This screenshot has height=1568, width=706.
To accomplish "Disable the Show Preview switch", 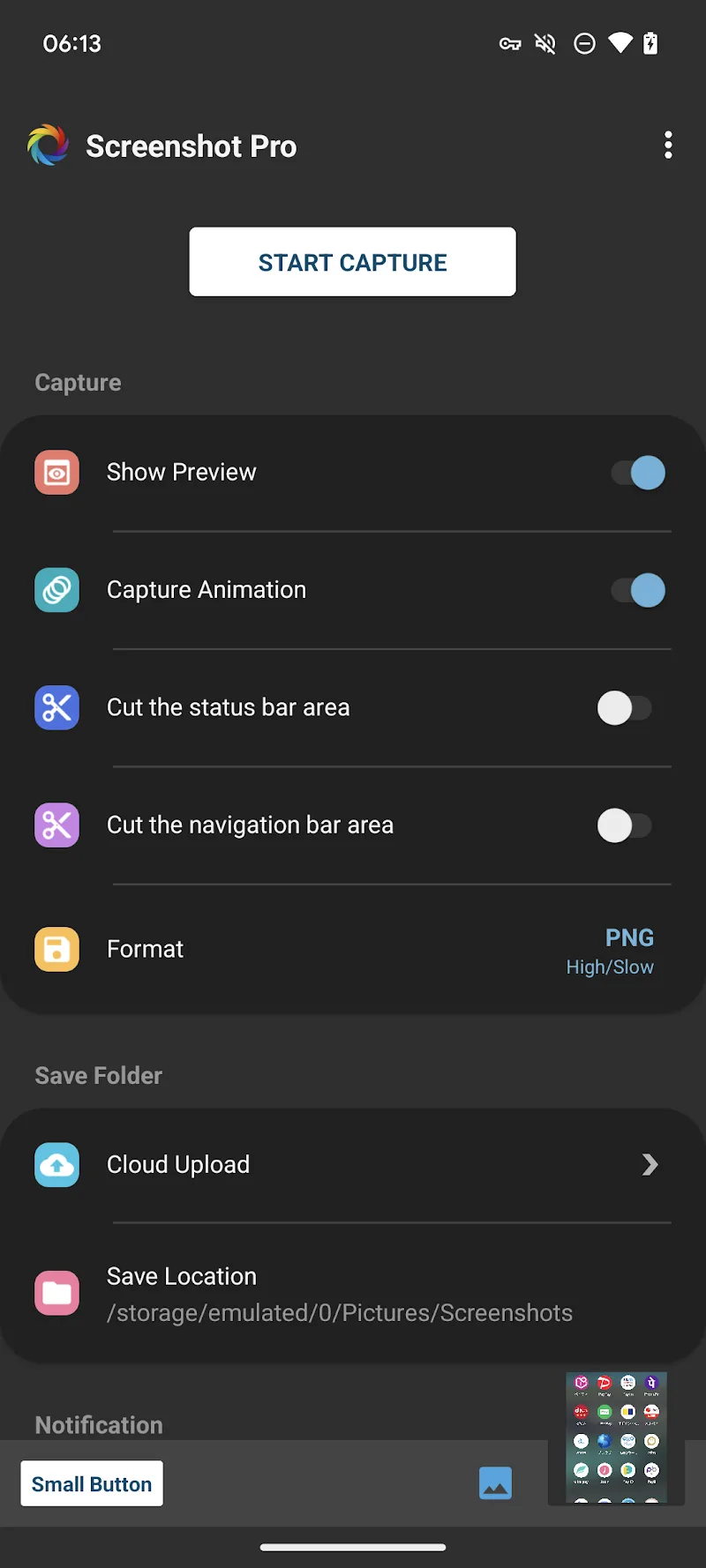I will point(638,473).
